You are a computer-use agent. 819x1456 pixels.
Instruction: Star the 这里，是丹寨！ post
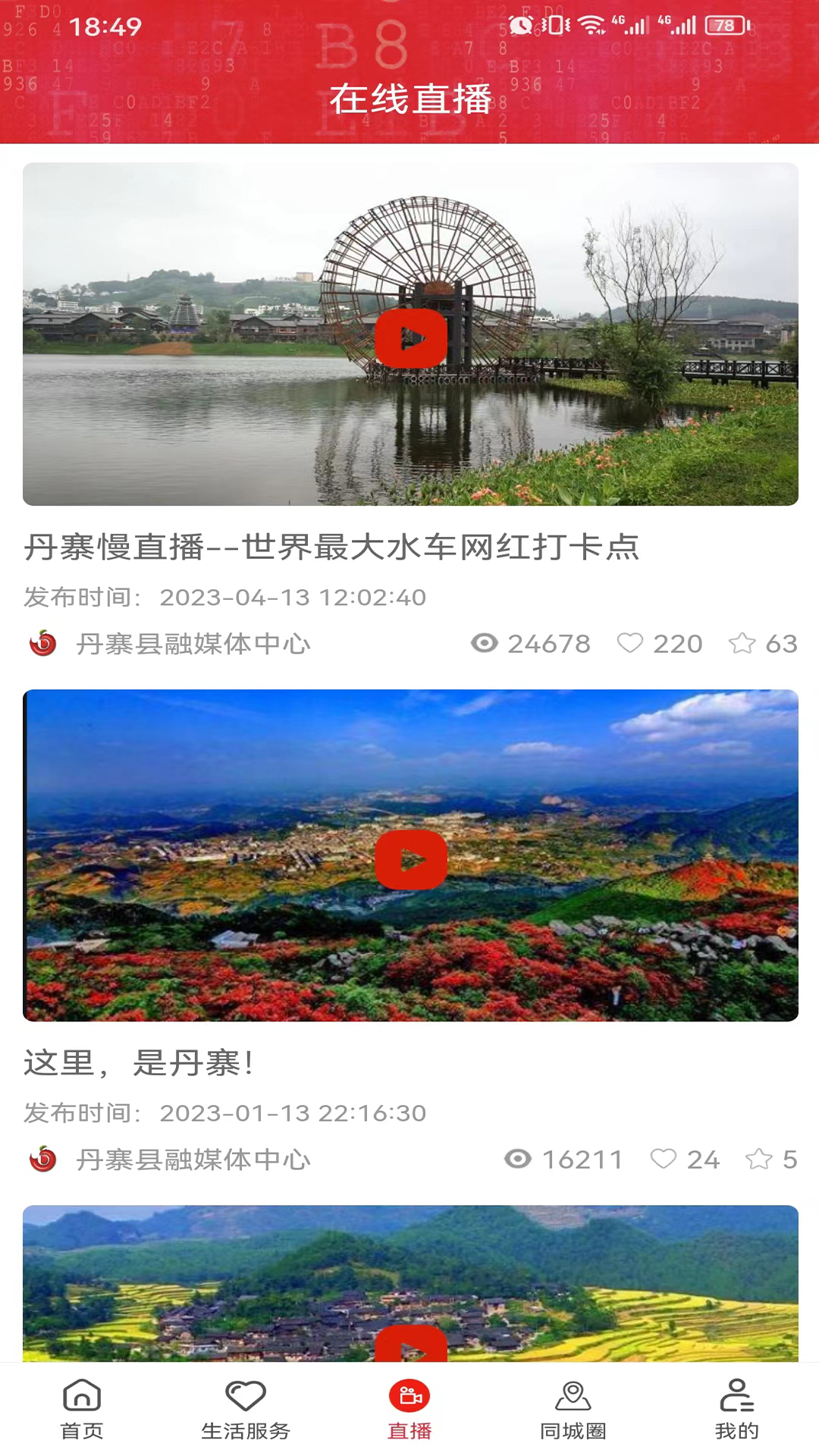[758, 1159]
